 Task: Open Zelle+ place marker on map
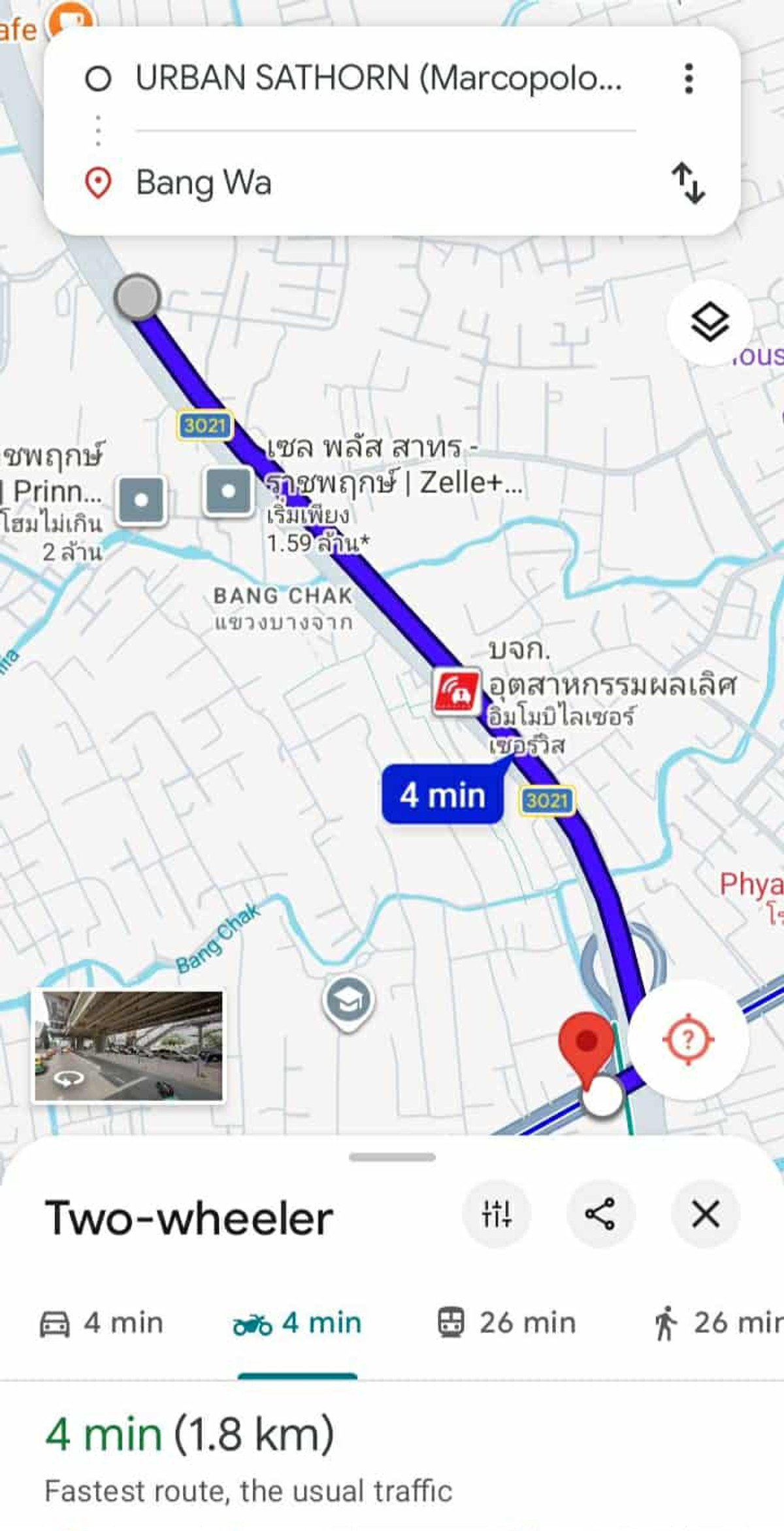tap(228, 492)
